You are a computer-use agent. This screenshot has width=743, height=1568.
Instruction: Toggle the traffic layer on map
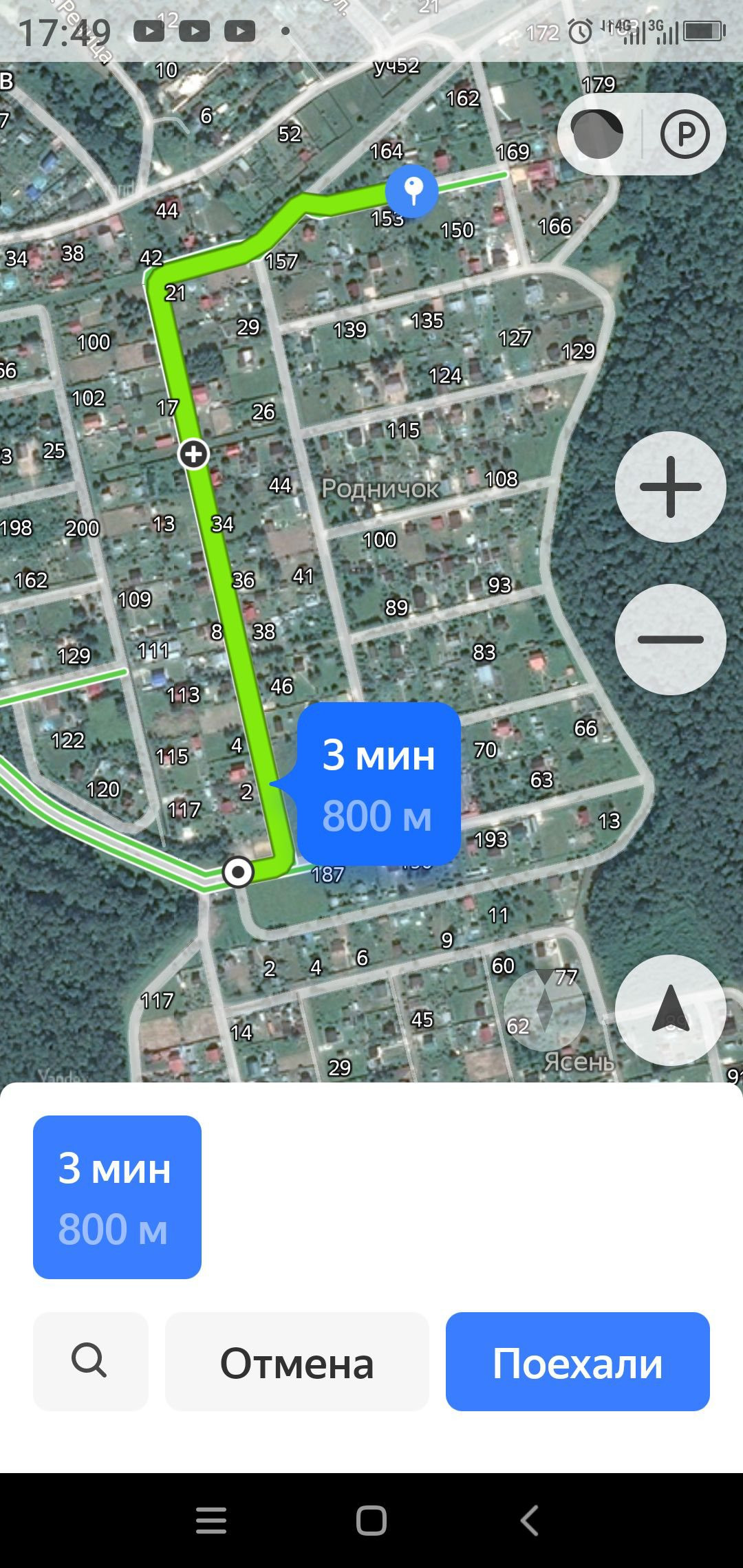597,134
